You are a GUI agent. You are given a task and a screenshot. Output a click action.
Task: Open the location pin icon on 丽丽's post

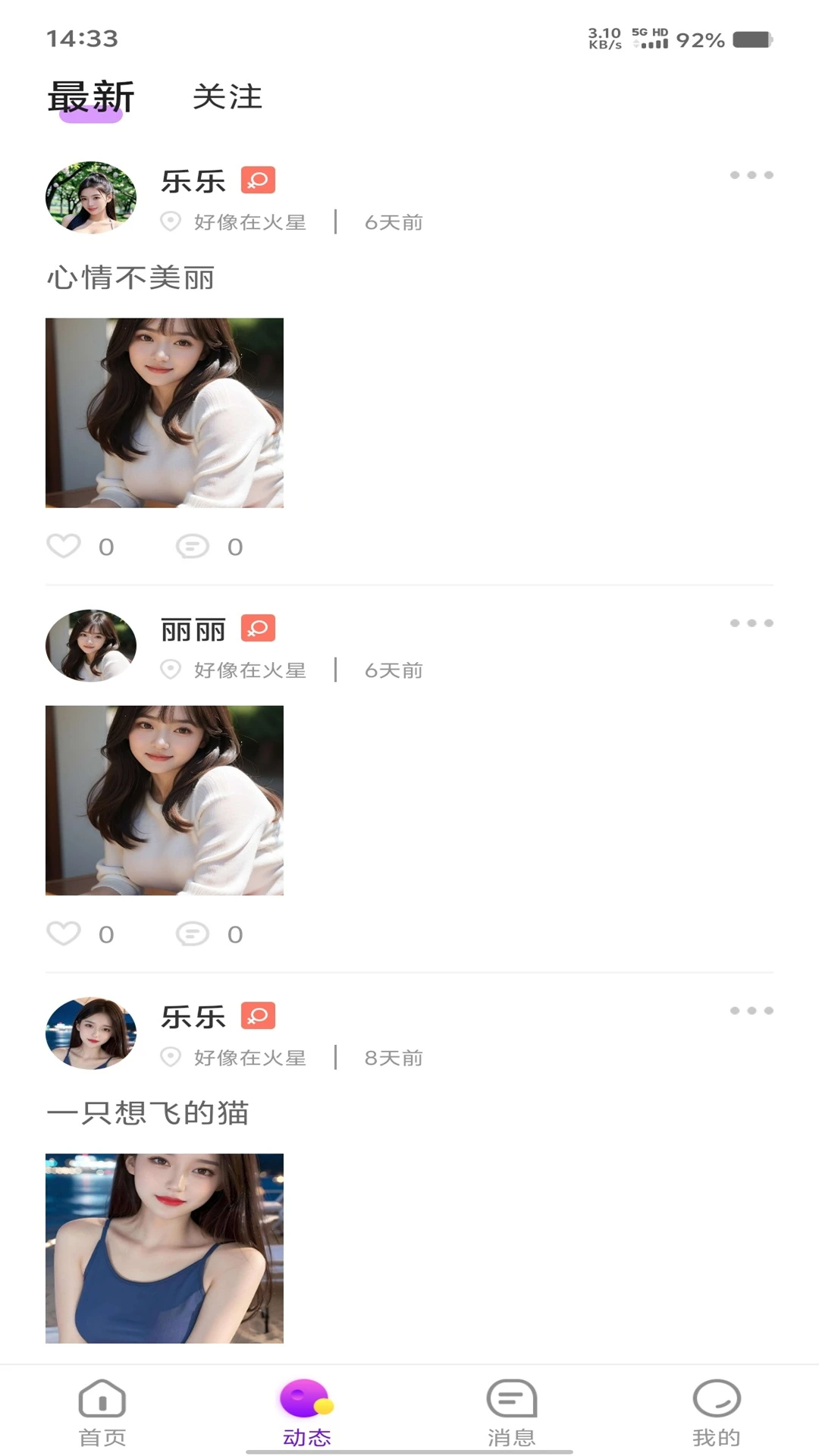coord(170,670)
